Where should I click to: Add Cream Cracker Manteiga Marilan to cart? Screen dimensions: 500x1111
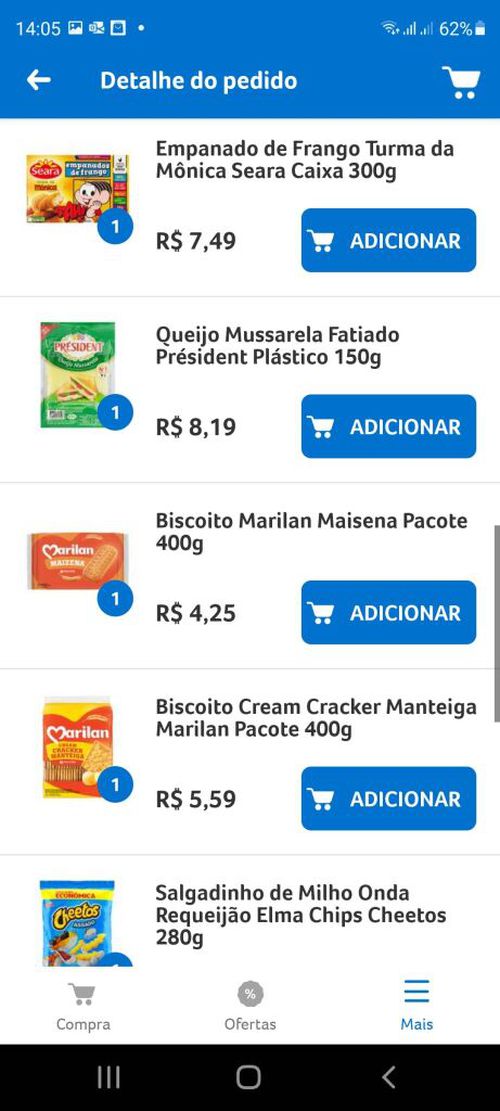389,799
